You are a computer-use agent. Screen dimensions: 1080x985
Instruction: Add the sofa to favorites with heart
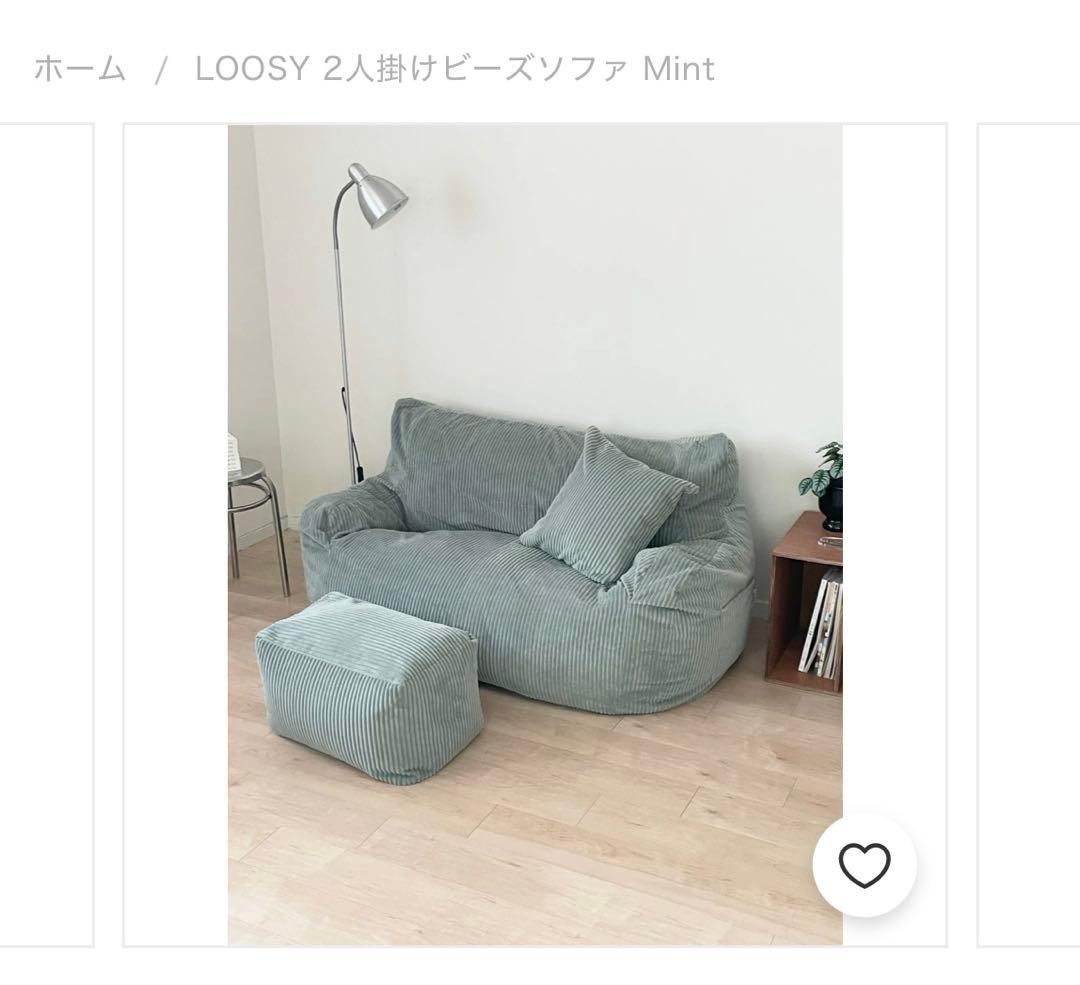pos(864,866)
